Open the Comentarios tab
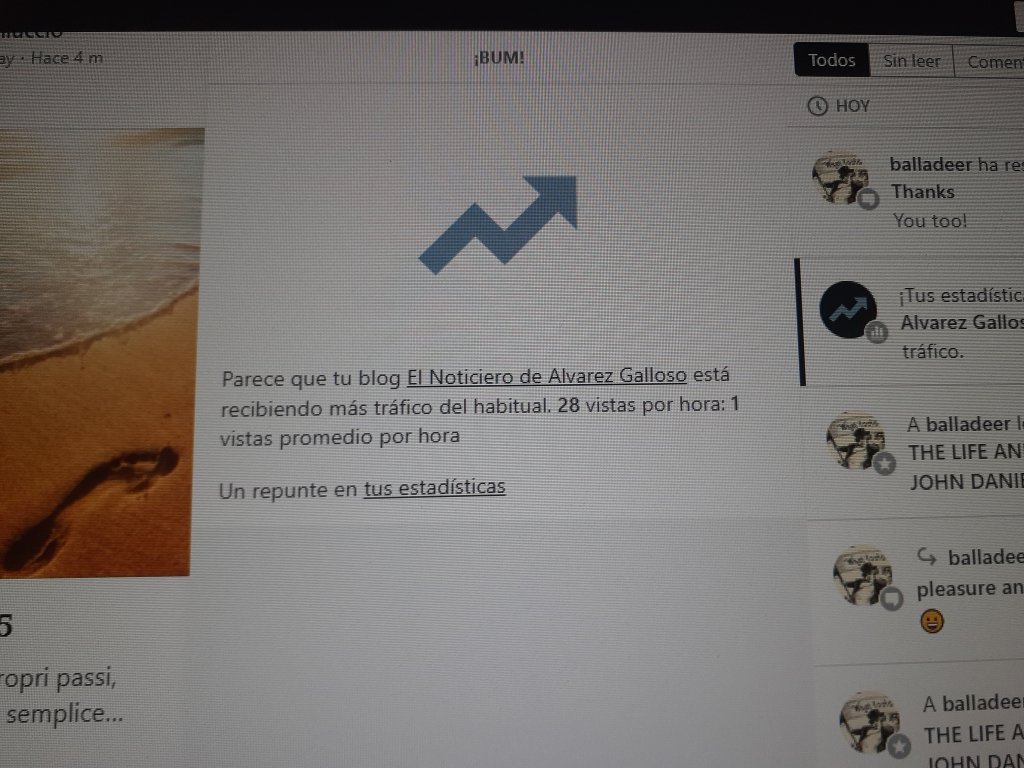 click(x=990, y=62)
